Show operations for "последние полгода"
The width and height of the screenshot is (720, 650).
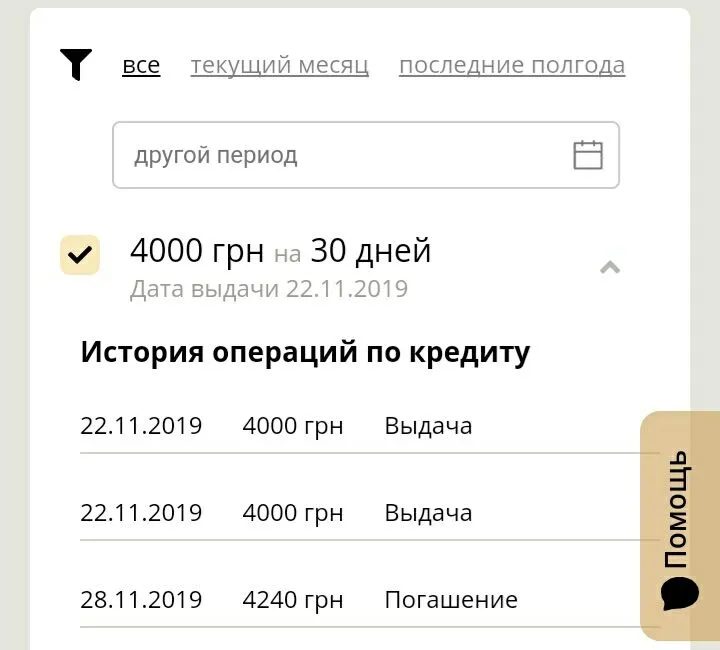[x=511, y=66]
